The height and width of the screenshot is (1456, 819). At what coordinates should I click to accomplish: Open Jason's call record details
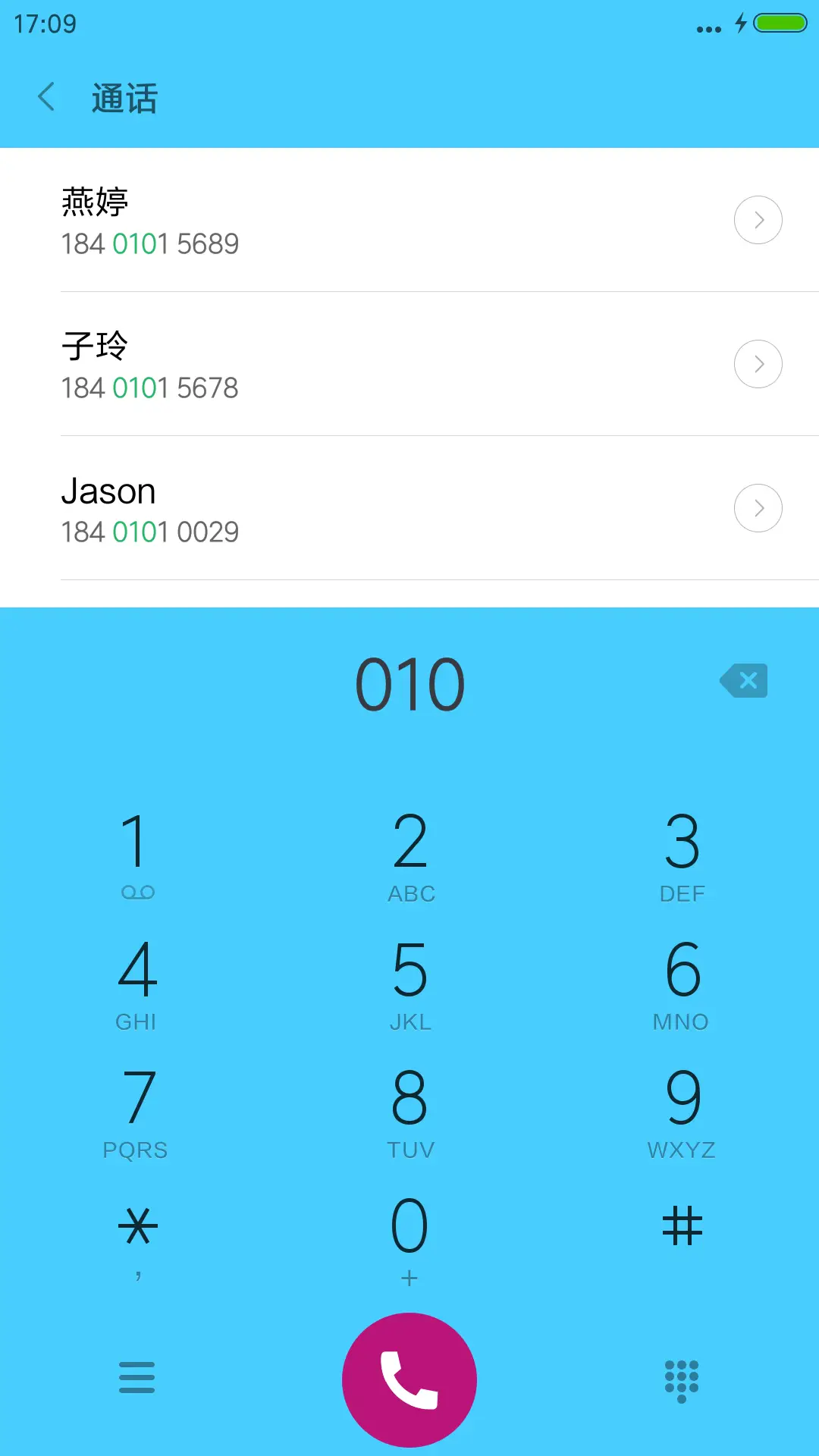pyautogui.click(x=758, y=508)
